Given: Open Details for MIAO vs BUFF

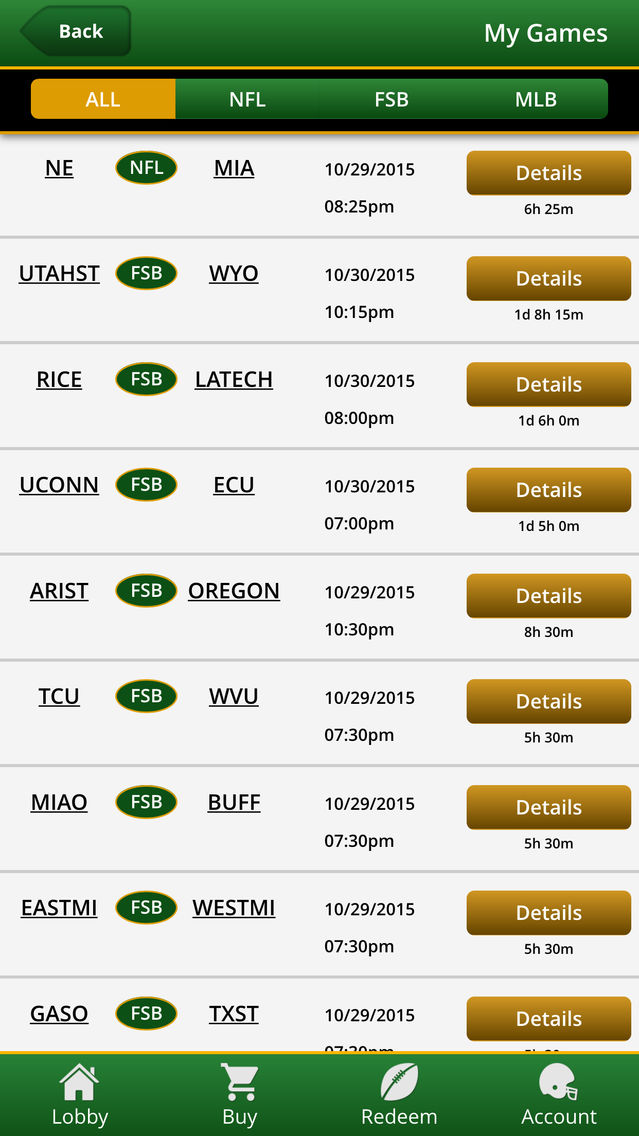Looking at the screenshot, I should [548, 807].
